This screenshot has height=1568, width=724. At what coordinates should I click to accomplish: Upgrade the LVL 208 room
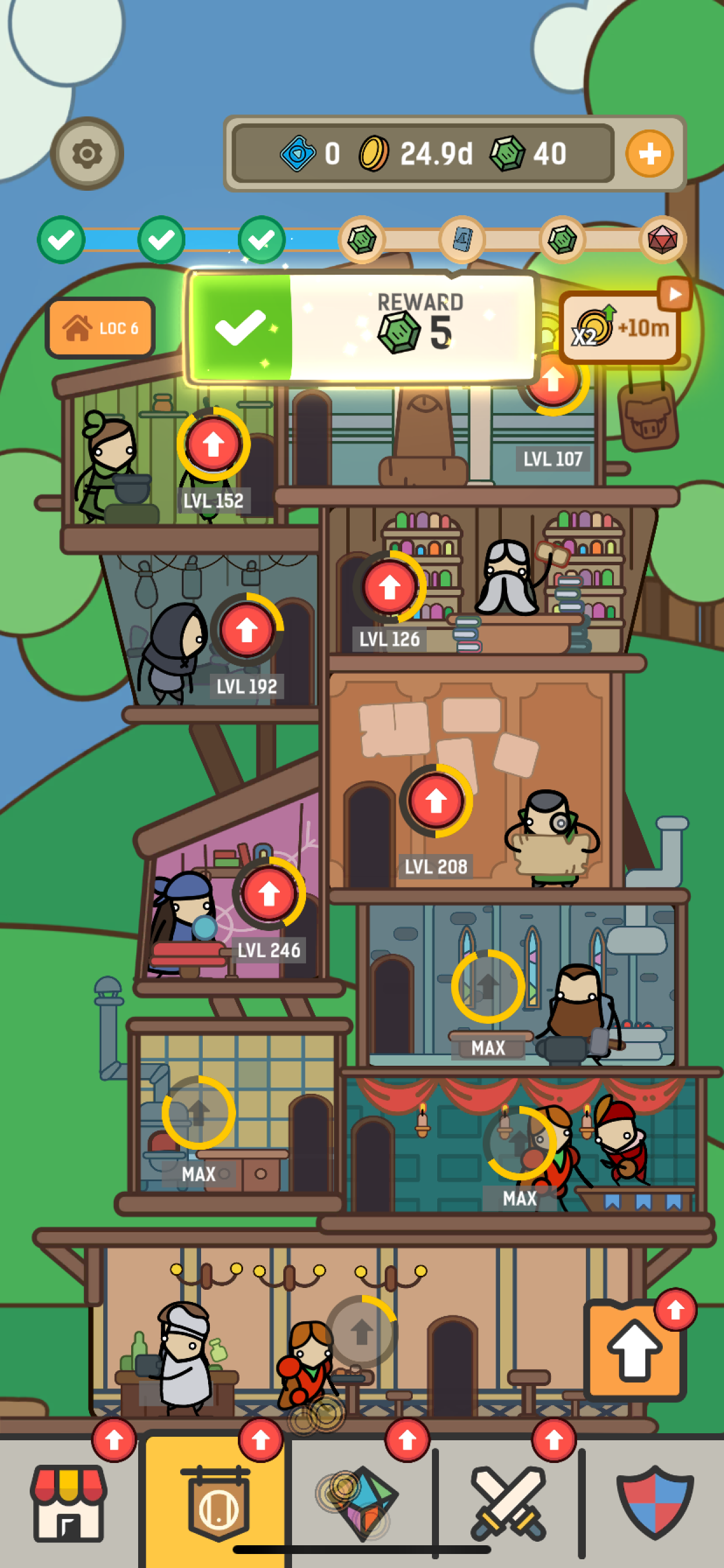coord(435,800)
